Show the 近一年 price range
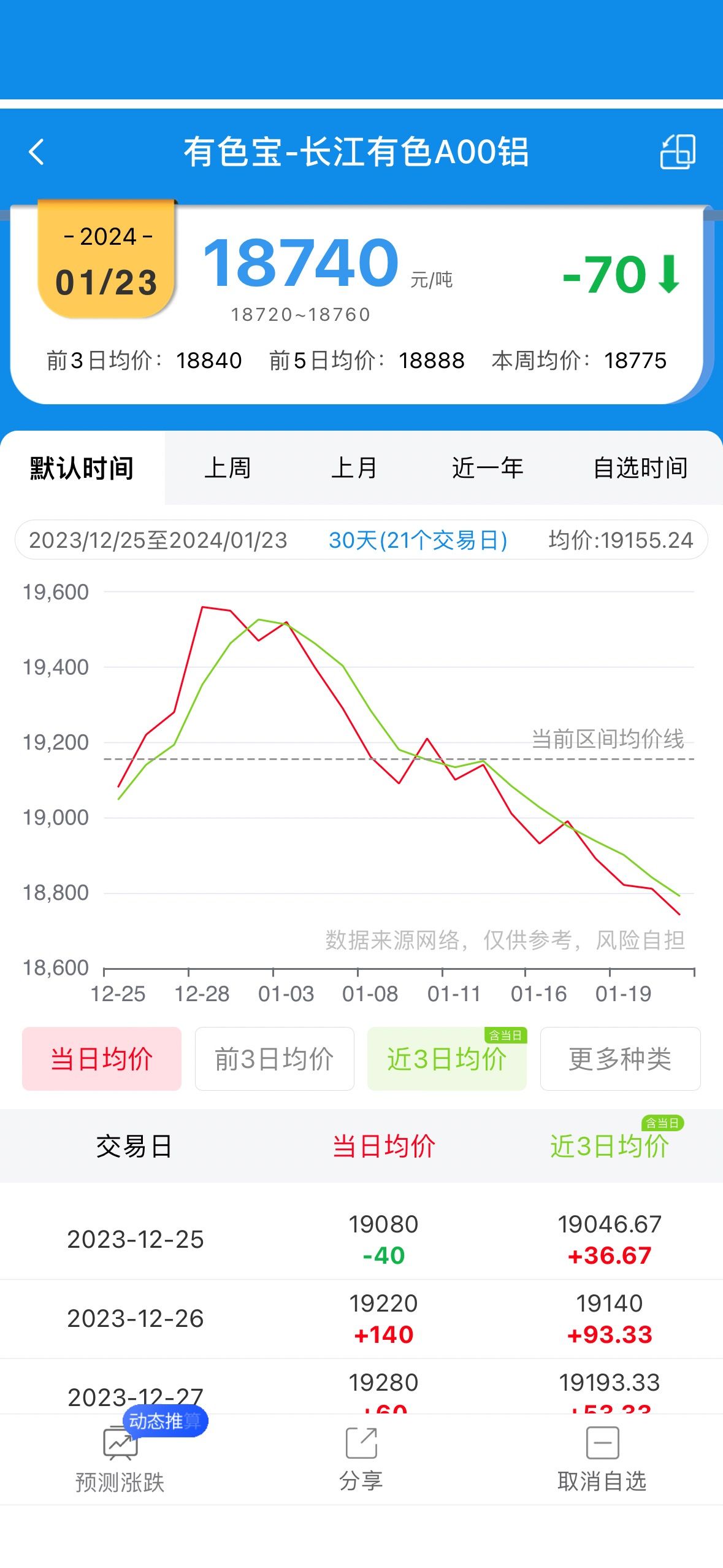This screenshot has height=1568, width=723. tap(488, 468)
